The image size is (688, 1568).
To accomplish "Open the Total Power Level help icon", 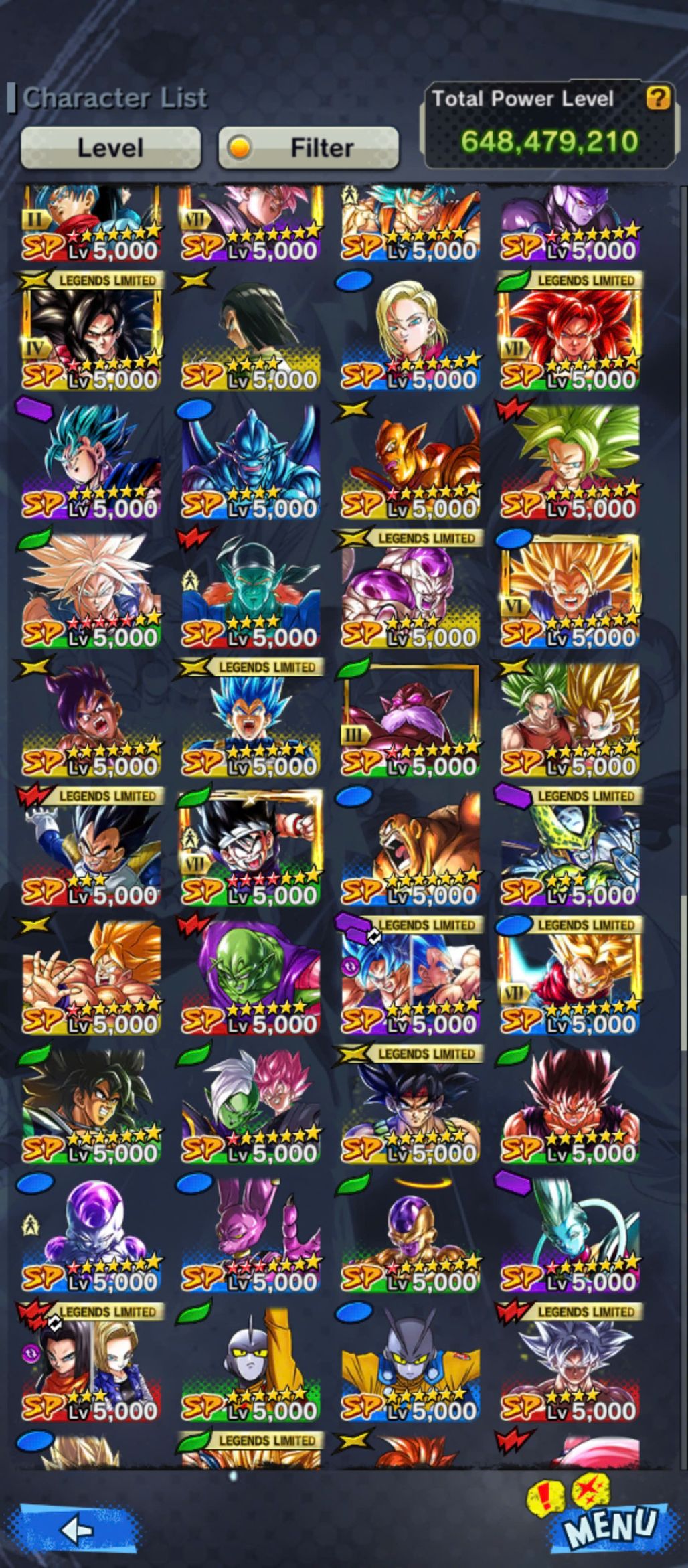I will click(x=658, y=99).
